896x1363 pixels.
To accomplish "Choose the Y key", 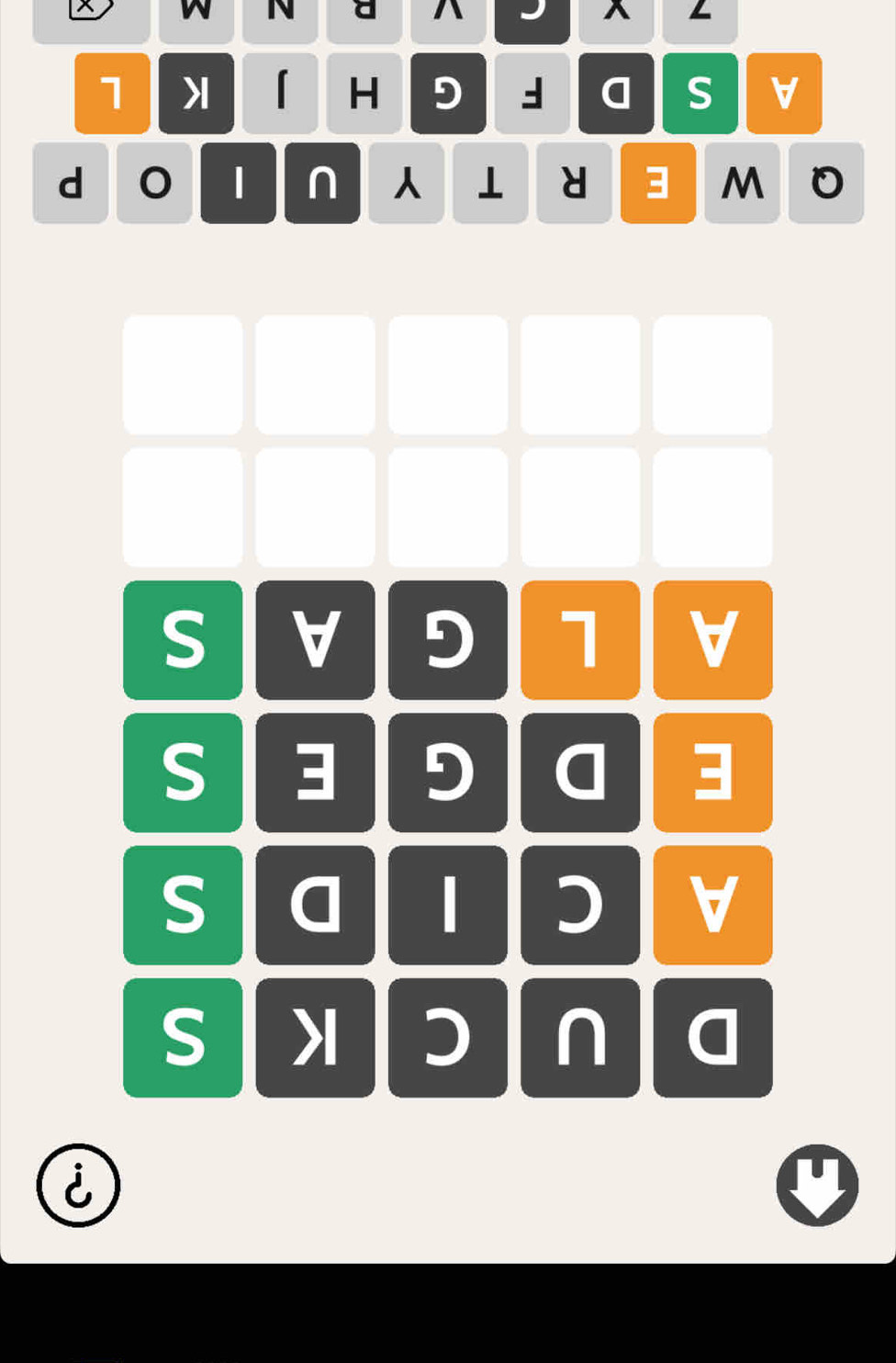I will [406, 183].
